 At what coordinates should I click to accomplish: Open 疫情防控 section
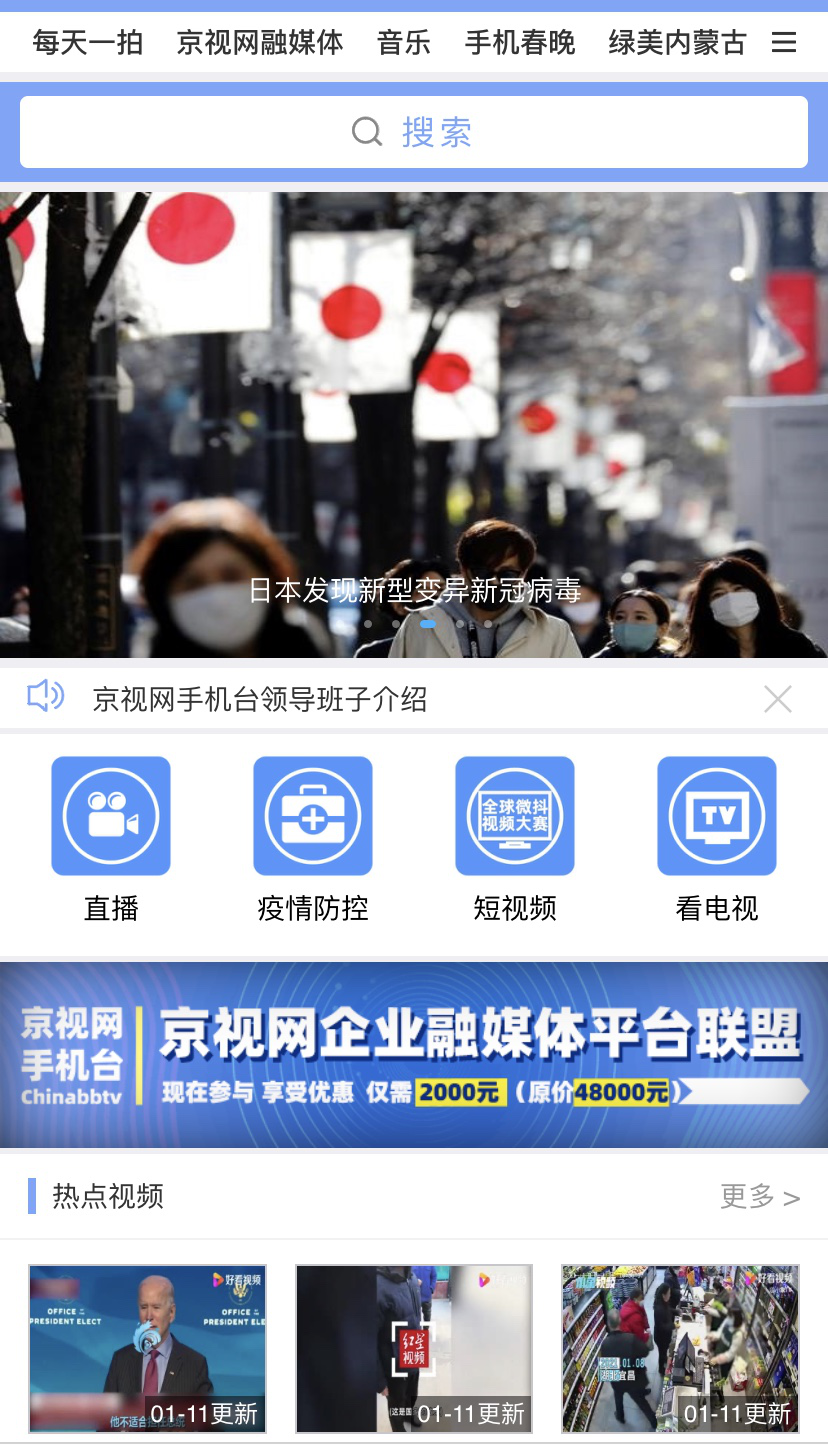click(313, 838)
